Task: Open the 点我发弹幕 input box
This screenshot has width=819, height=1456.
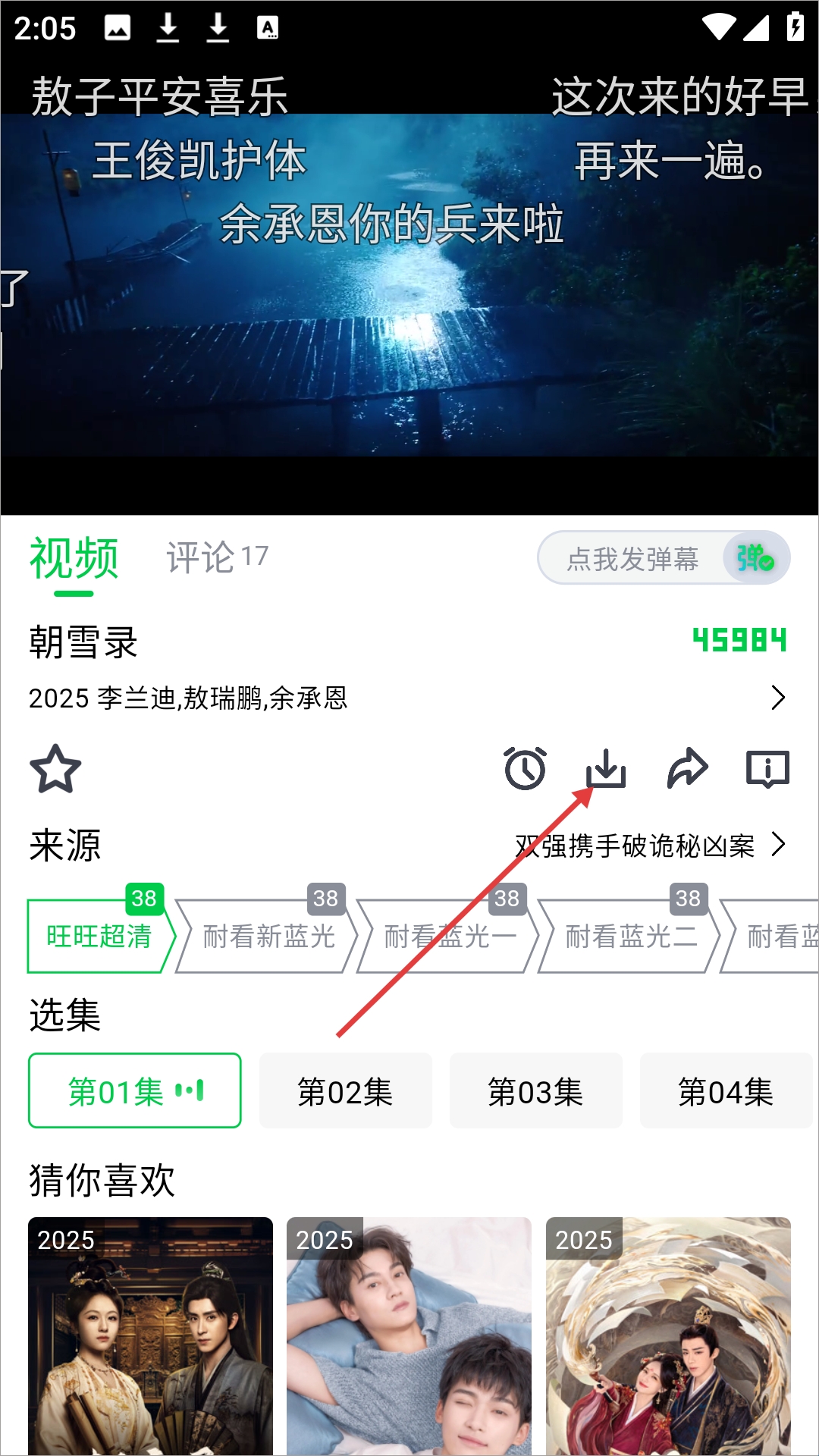Action: point(632,559)
